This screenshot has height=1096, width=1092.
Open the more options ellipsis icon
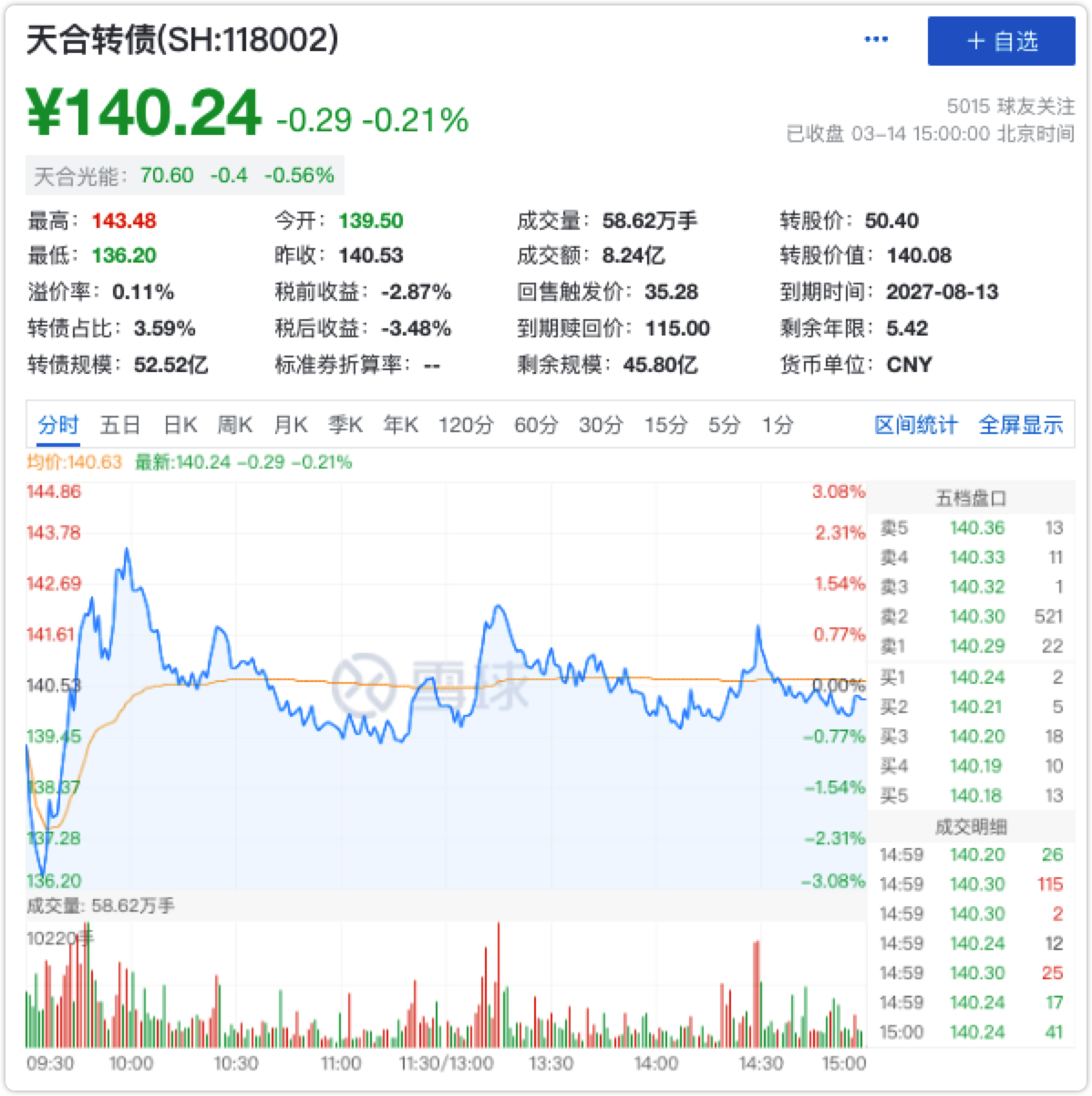(x=875, y=37)
